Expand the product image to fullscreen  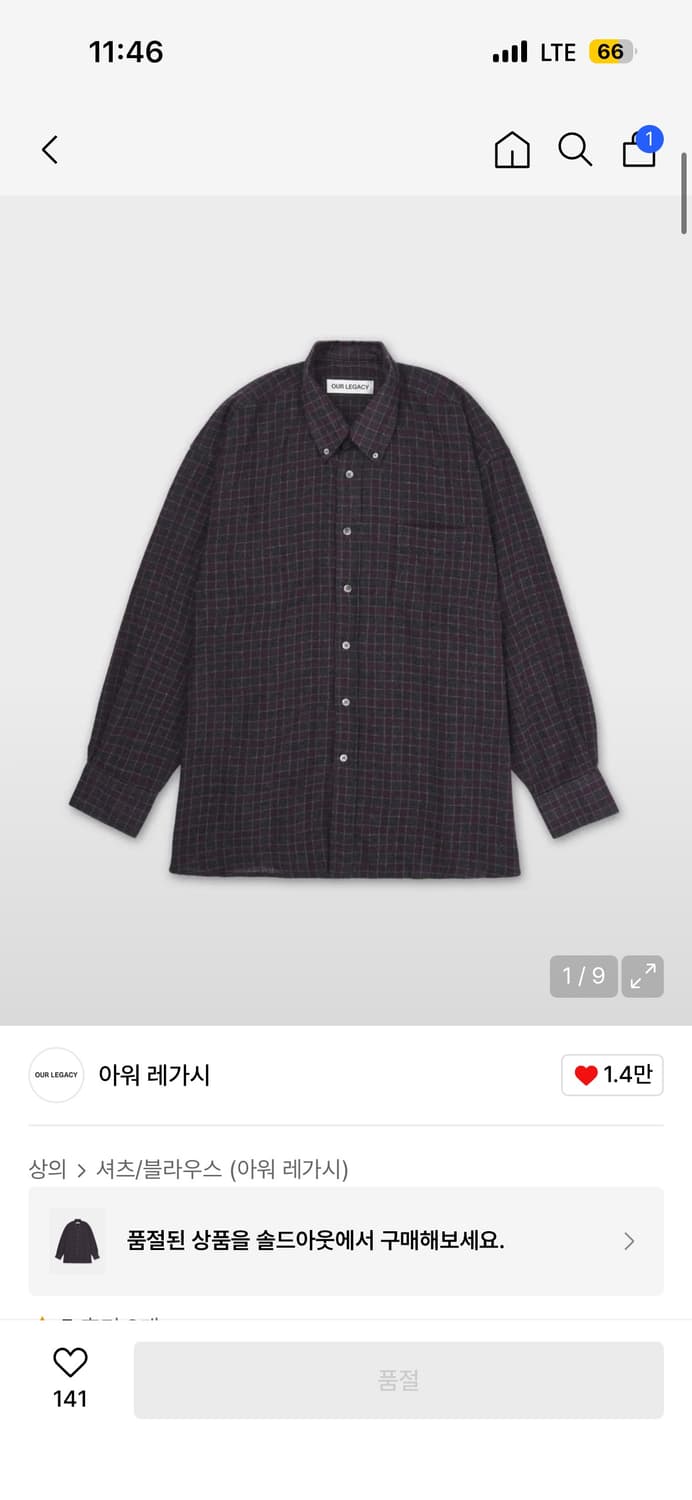(642, 976)
